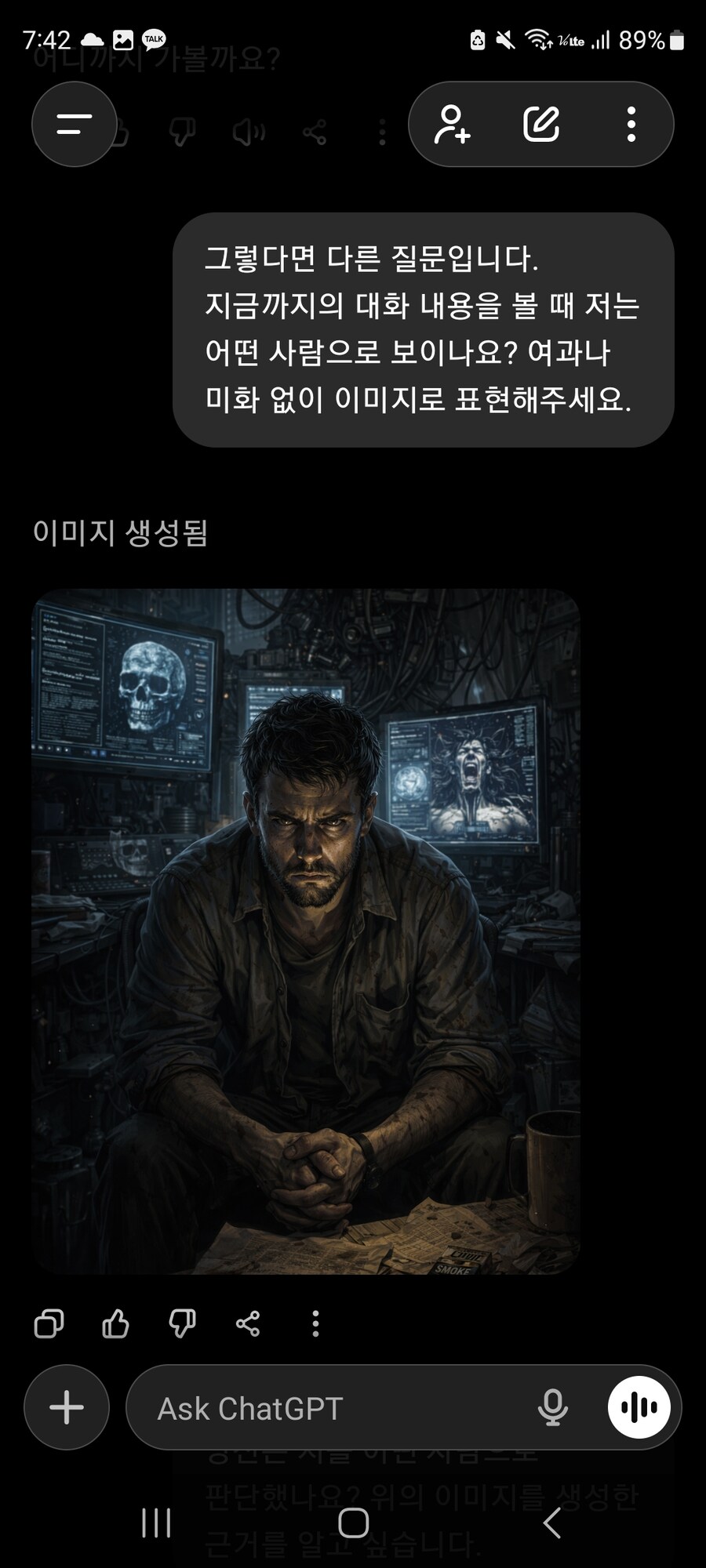Screen dimensions: 706x1568
Task: Share the generated image
Action: pos(248,1323)
